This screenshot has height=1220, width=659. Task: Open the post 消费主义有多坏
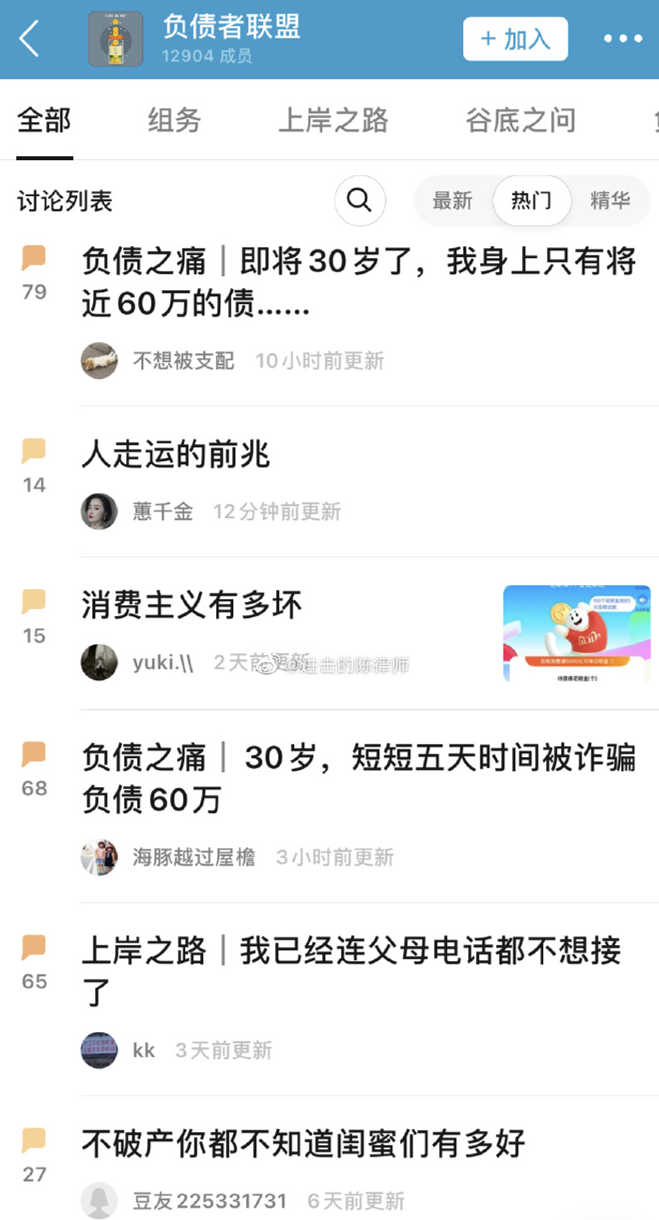[x=192, y=604]
